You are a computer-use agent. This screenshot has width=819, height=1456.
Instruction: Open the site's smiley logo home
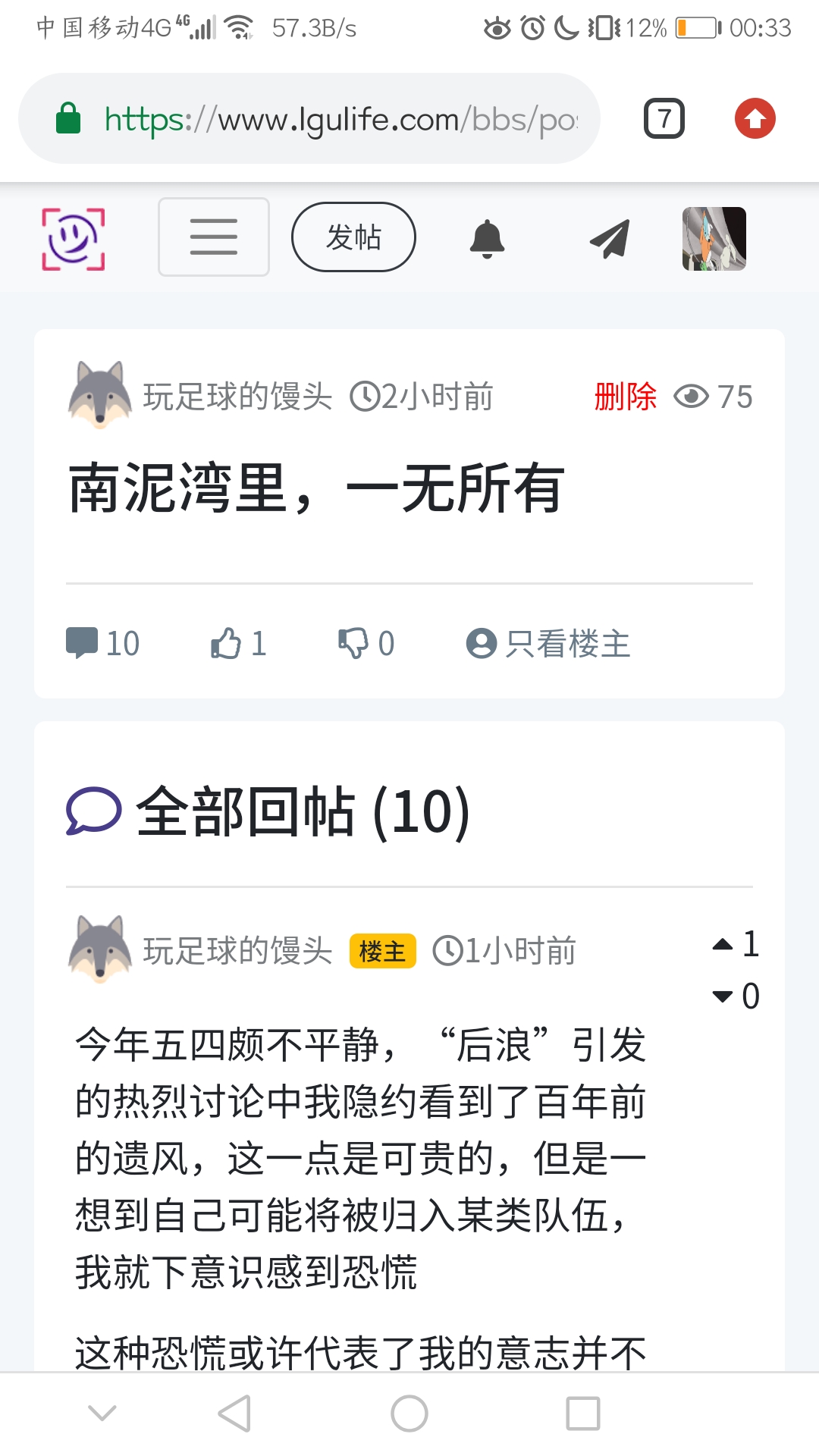pyautogui.click(x=74, y=238)
